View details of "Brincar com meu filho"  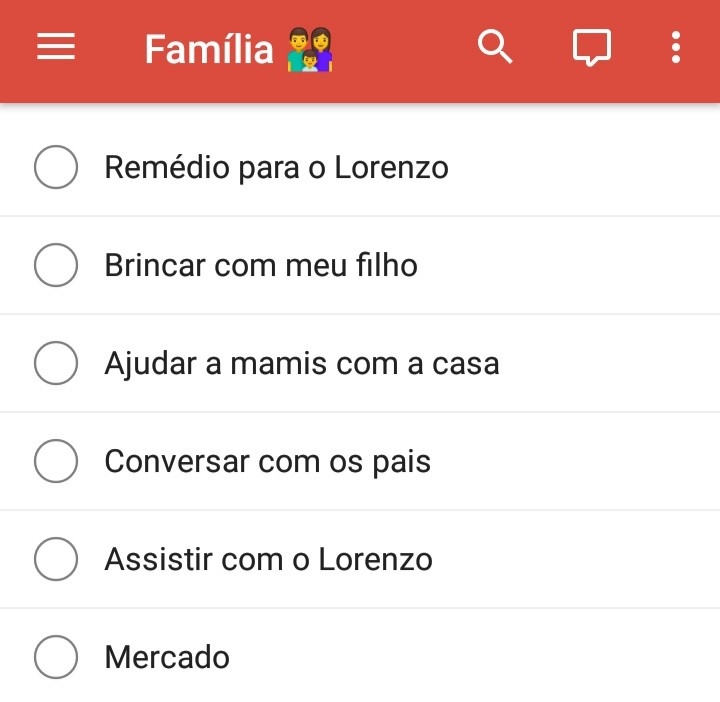[261, 265]
